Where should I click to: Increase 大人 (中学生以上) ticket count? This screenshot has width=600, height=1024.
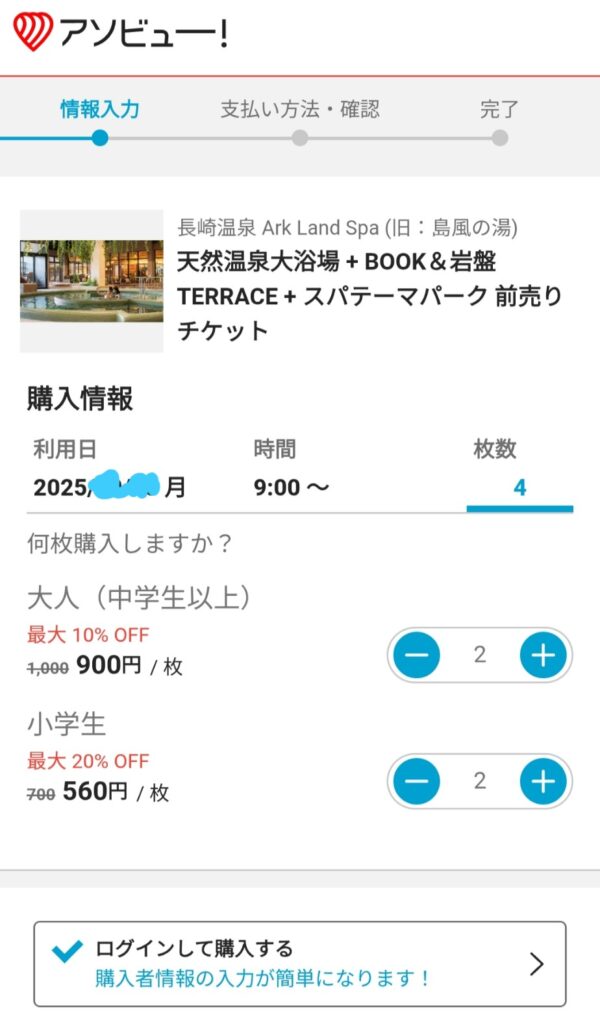[543, 656]
